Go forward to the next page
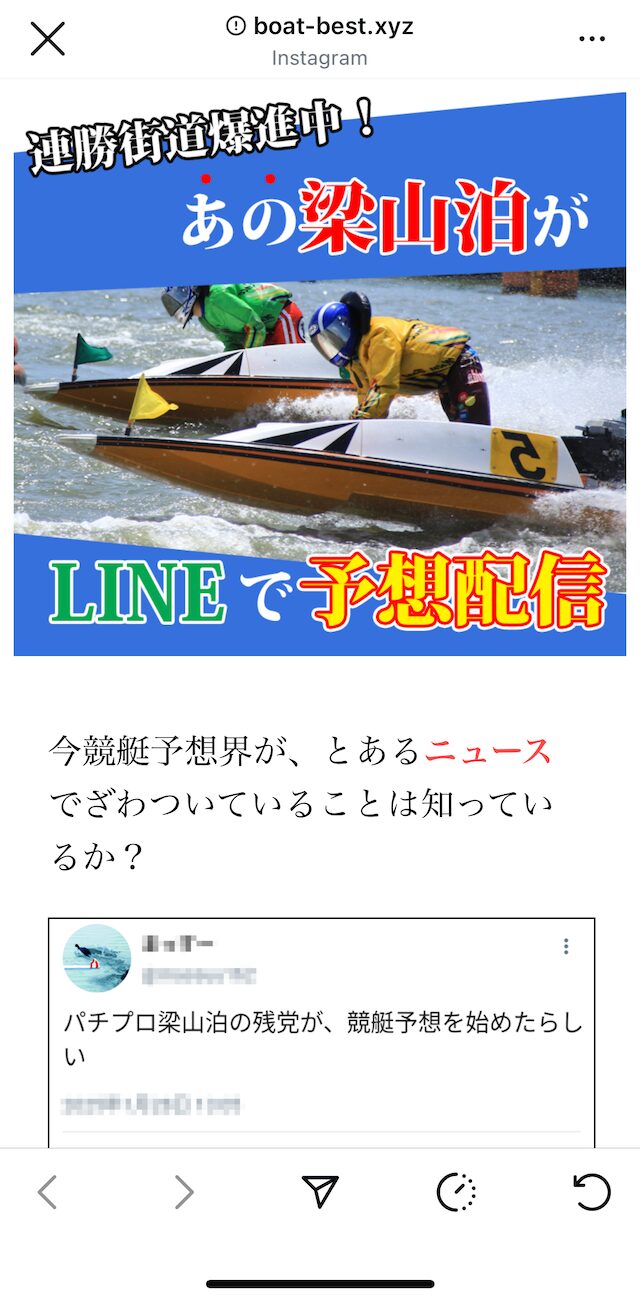The width and height of the screenshot is (640, 1302). [x=183, y=1192]
